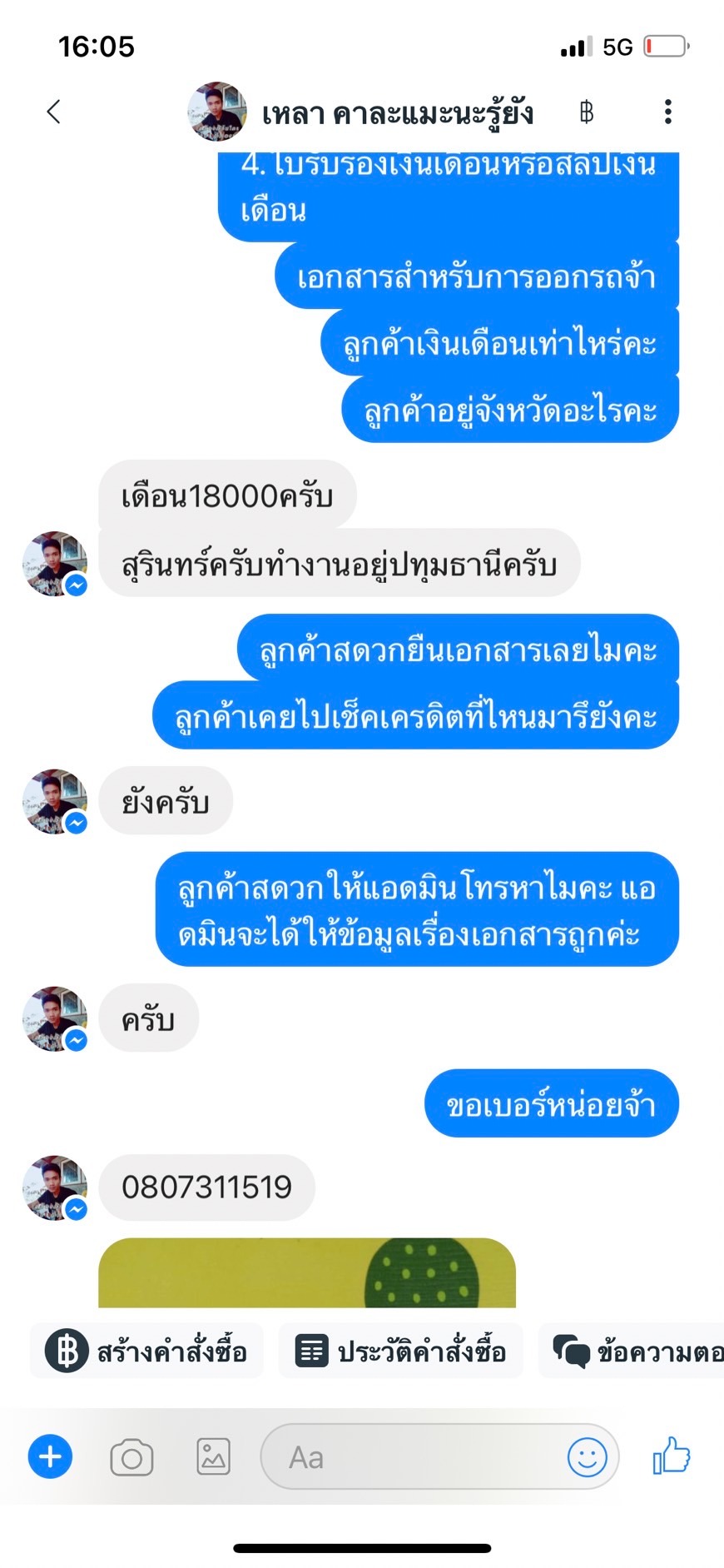
Task: Open the yellow image attachment in chat
Action: pos(306,1272)
